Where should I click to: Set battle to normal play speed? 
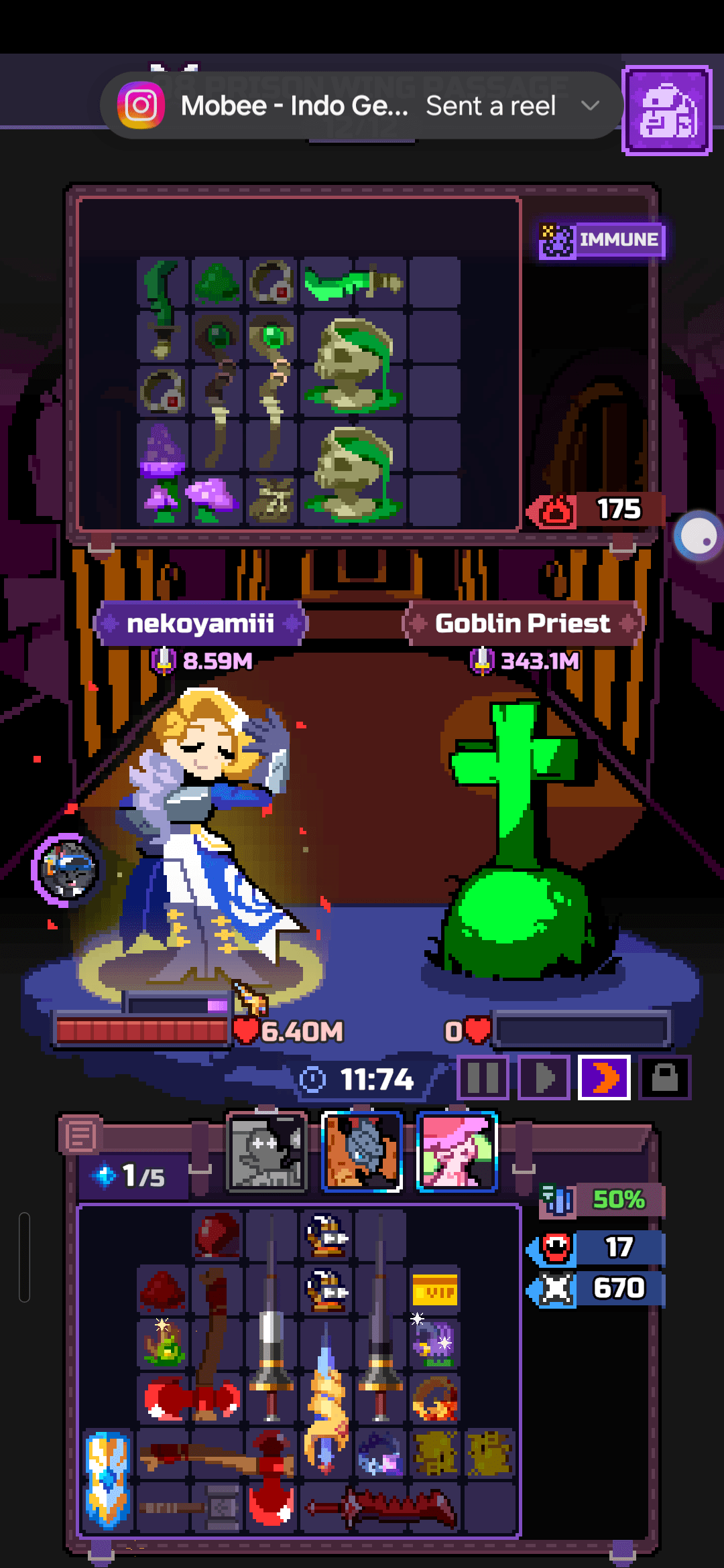[x=544, y=1078]
